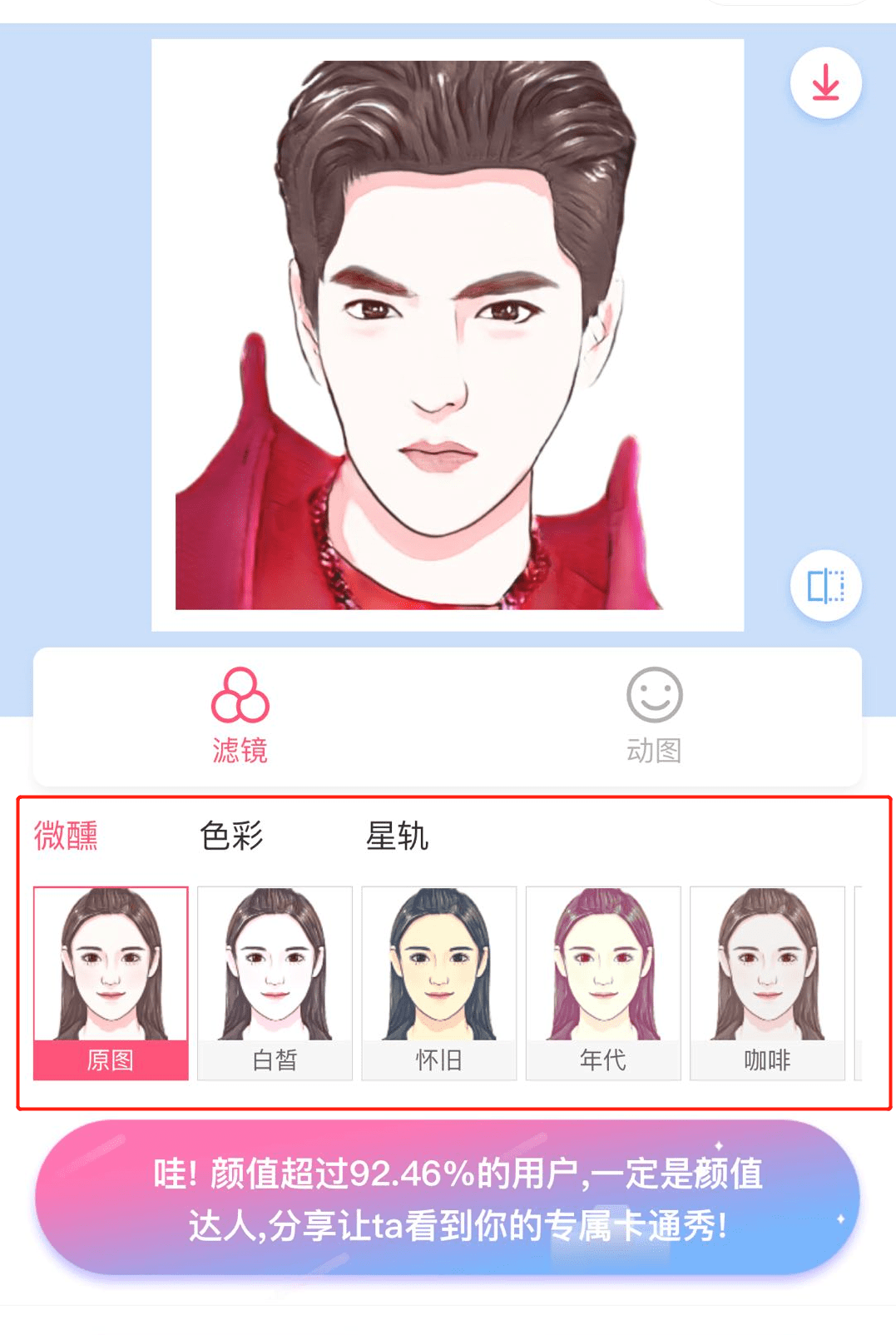Image resolution: width=896 pixels, height=1335 pixels.
Task: Select the 色彩 filter category
Action: (231, 836)
